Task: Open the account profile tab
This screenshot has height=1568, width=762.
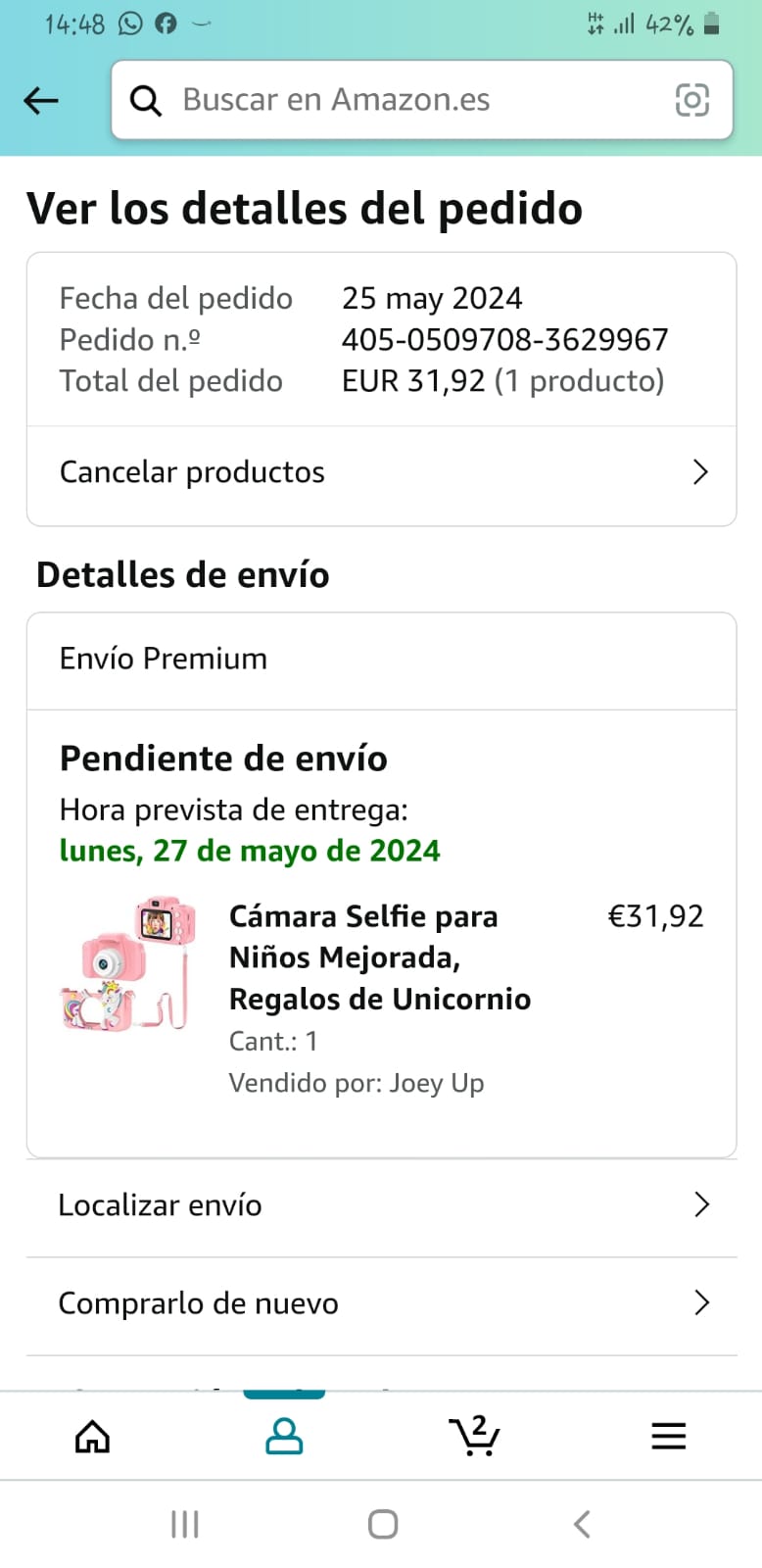Action: pos(284,1437)
